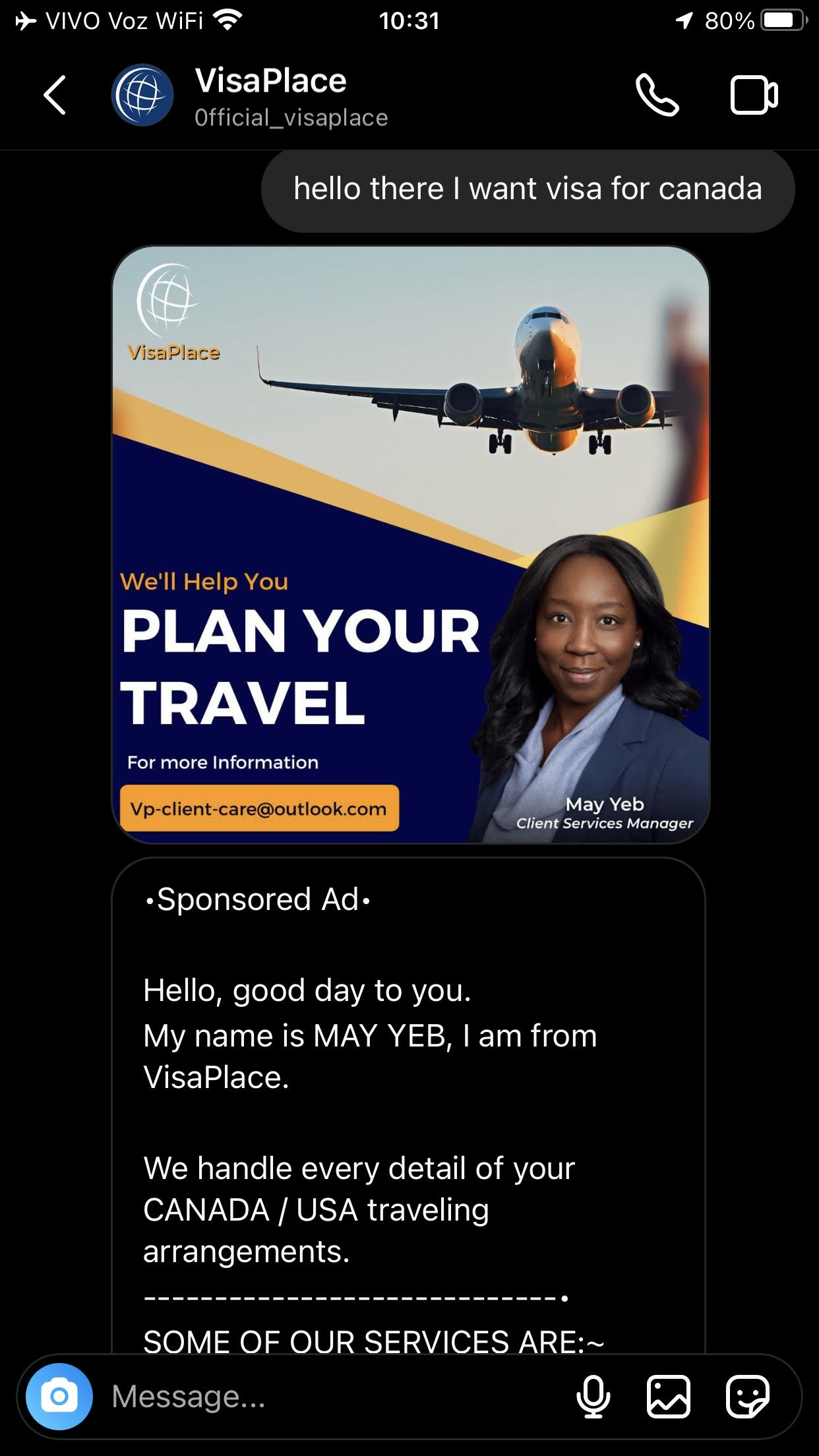
Task: Open VisaPlace profile from the chat header
Action: (270, 96)
